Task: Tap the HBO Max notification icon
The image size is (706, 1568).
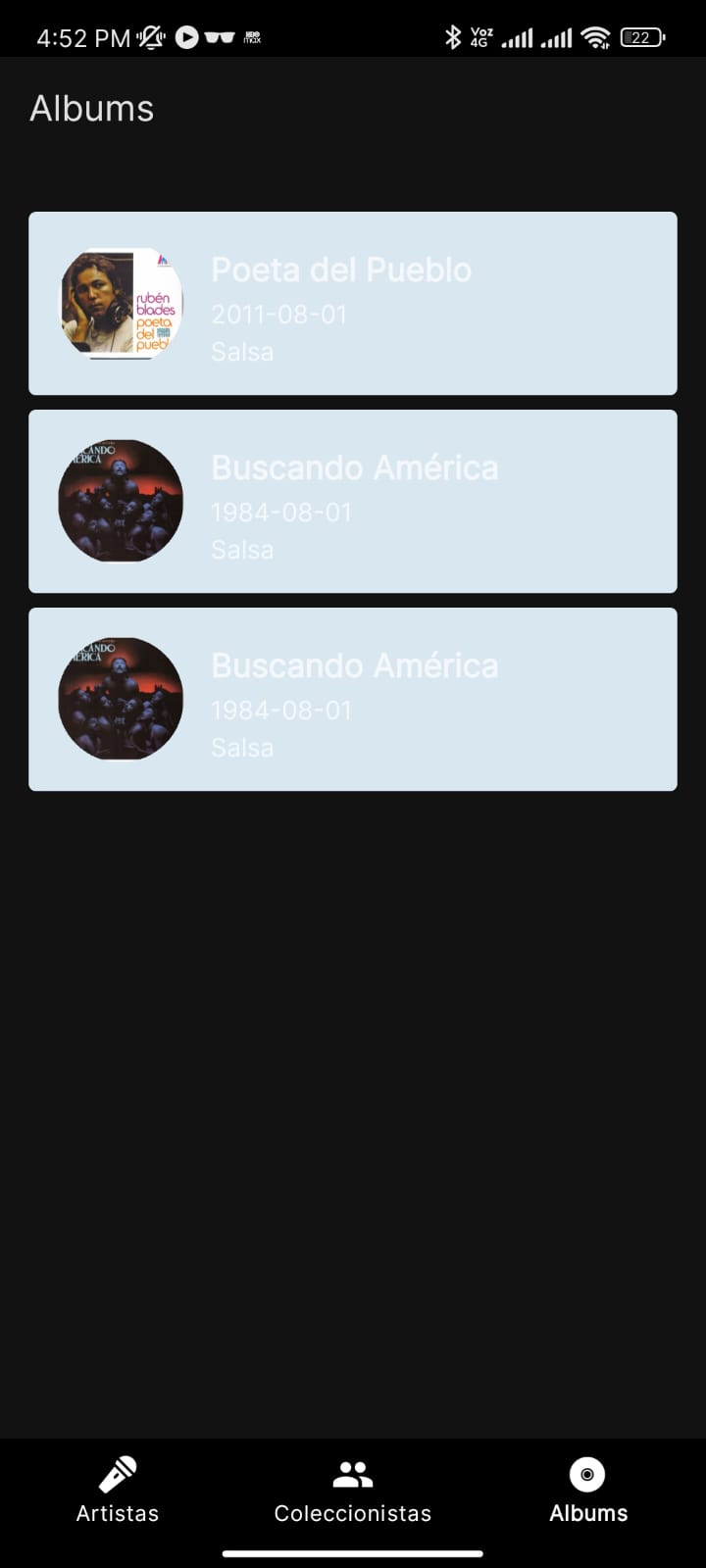Action: point(250,37)
